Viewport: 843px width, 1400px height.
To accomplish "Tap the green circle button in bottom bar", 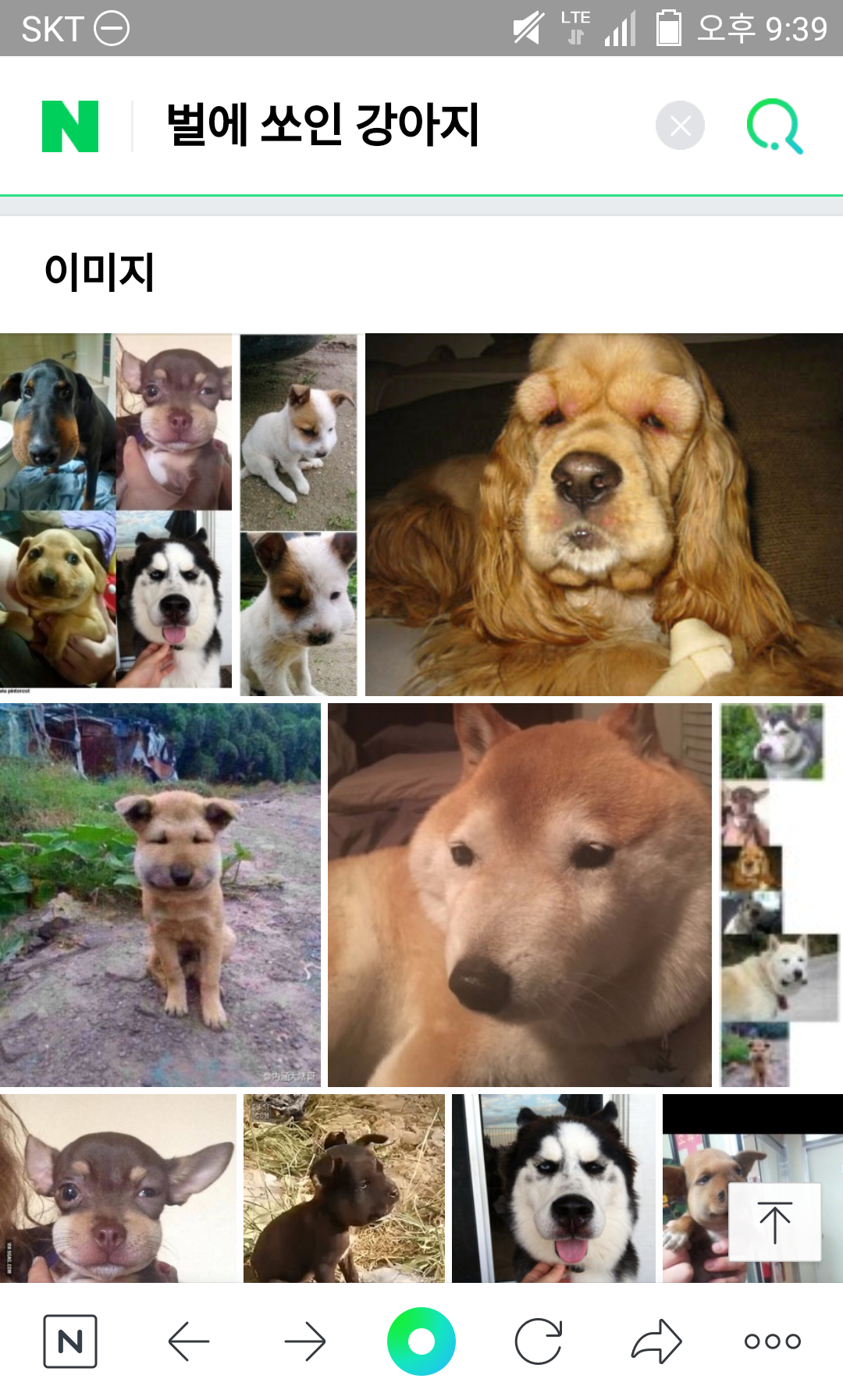I will pyautogui.click(x=421, y=1341).
